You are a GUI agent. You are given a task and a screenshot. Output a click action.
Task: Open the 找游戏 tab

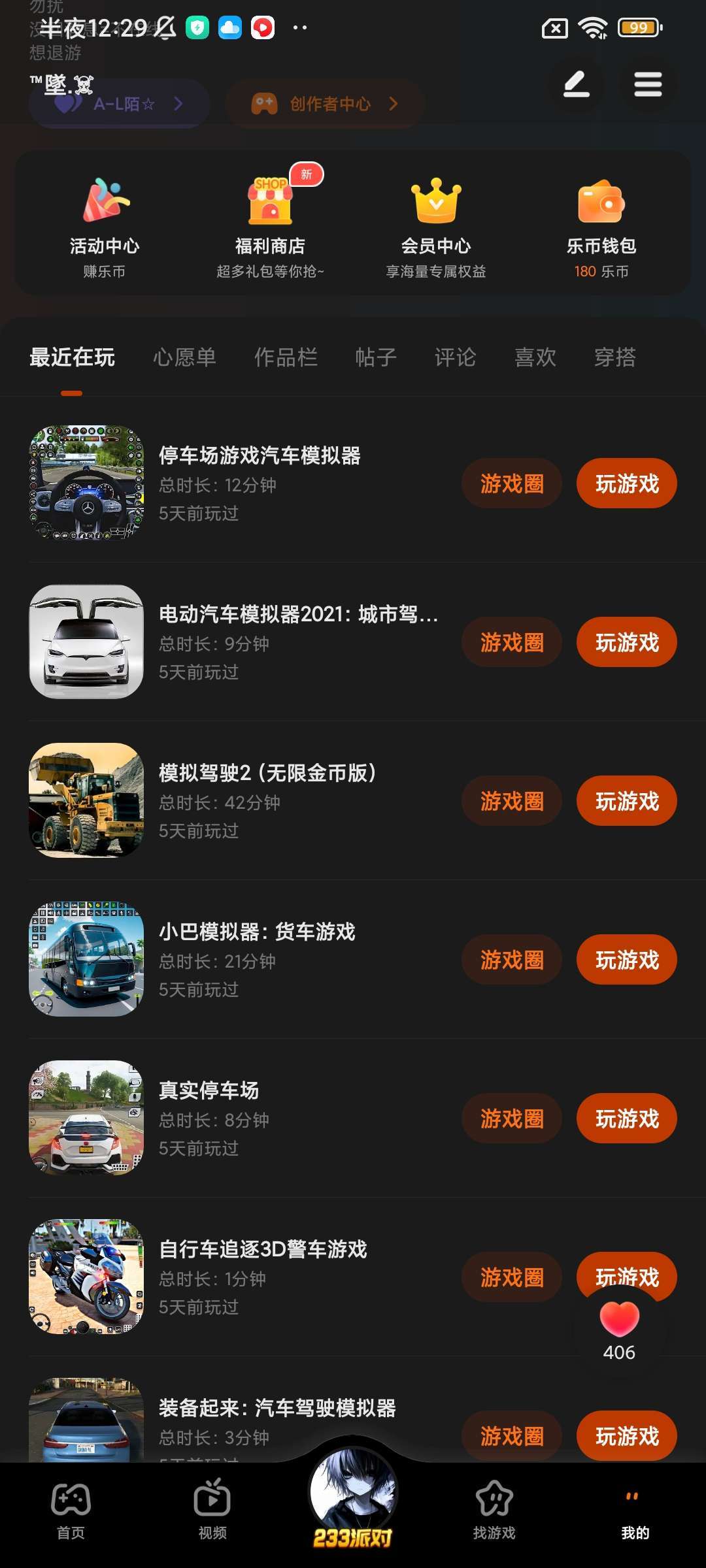(x=494, y=1510)
